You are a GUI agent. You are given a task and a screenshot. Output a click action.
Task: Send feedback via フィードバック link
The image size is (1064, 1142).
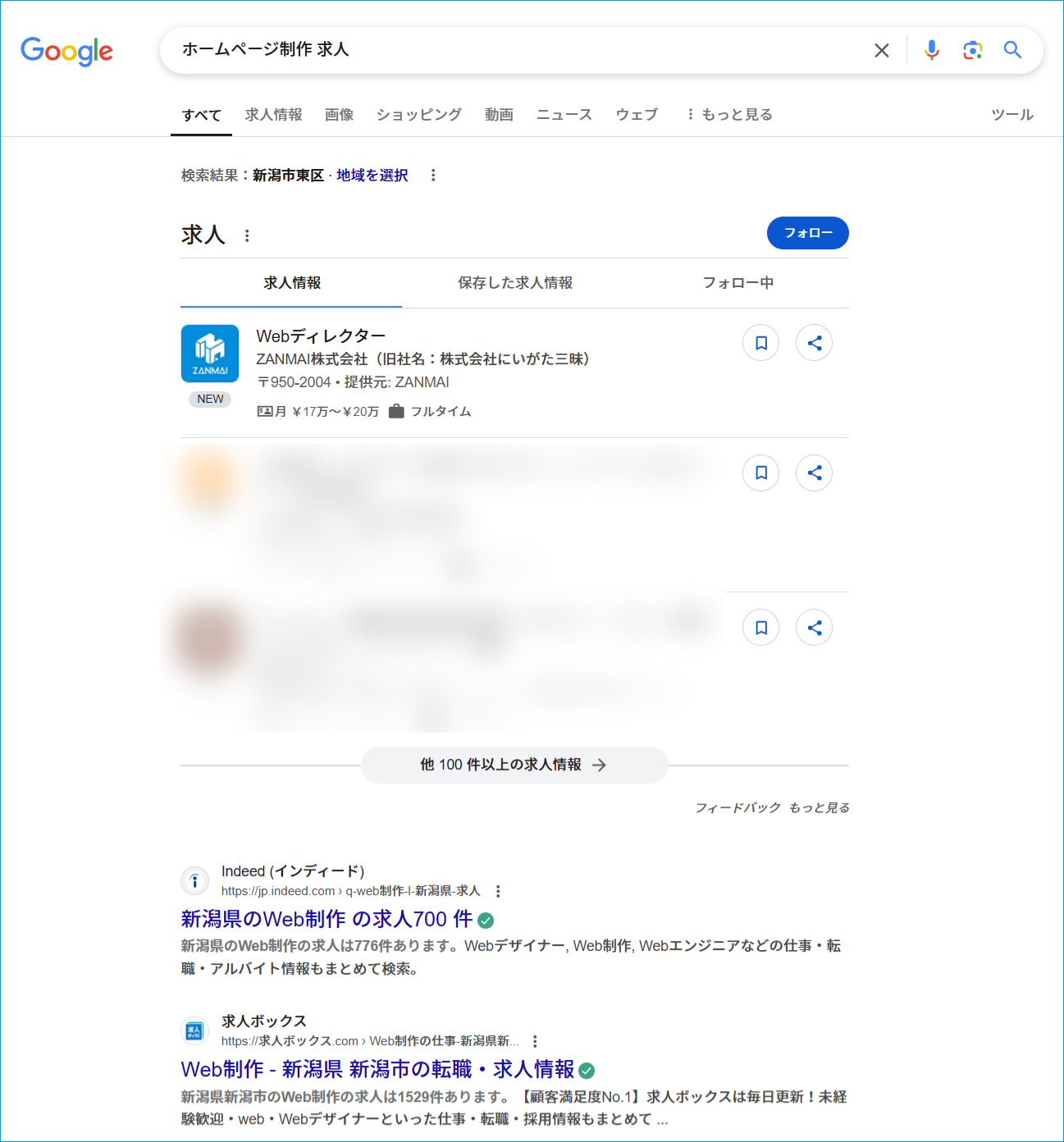737,808
